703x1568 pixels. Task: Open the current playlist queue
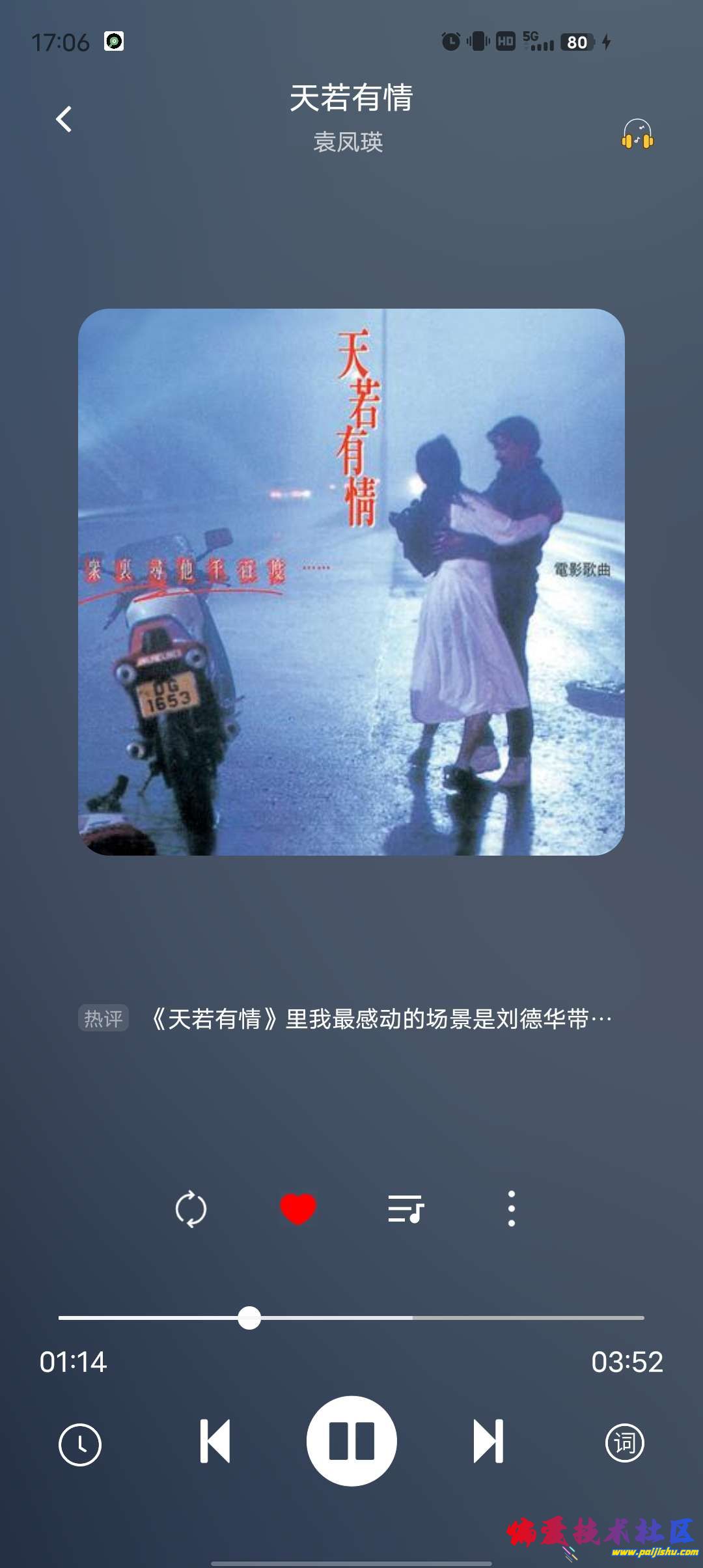pyautogui.click(x=406, y=1209)
